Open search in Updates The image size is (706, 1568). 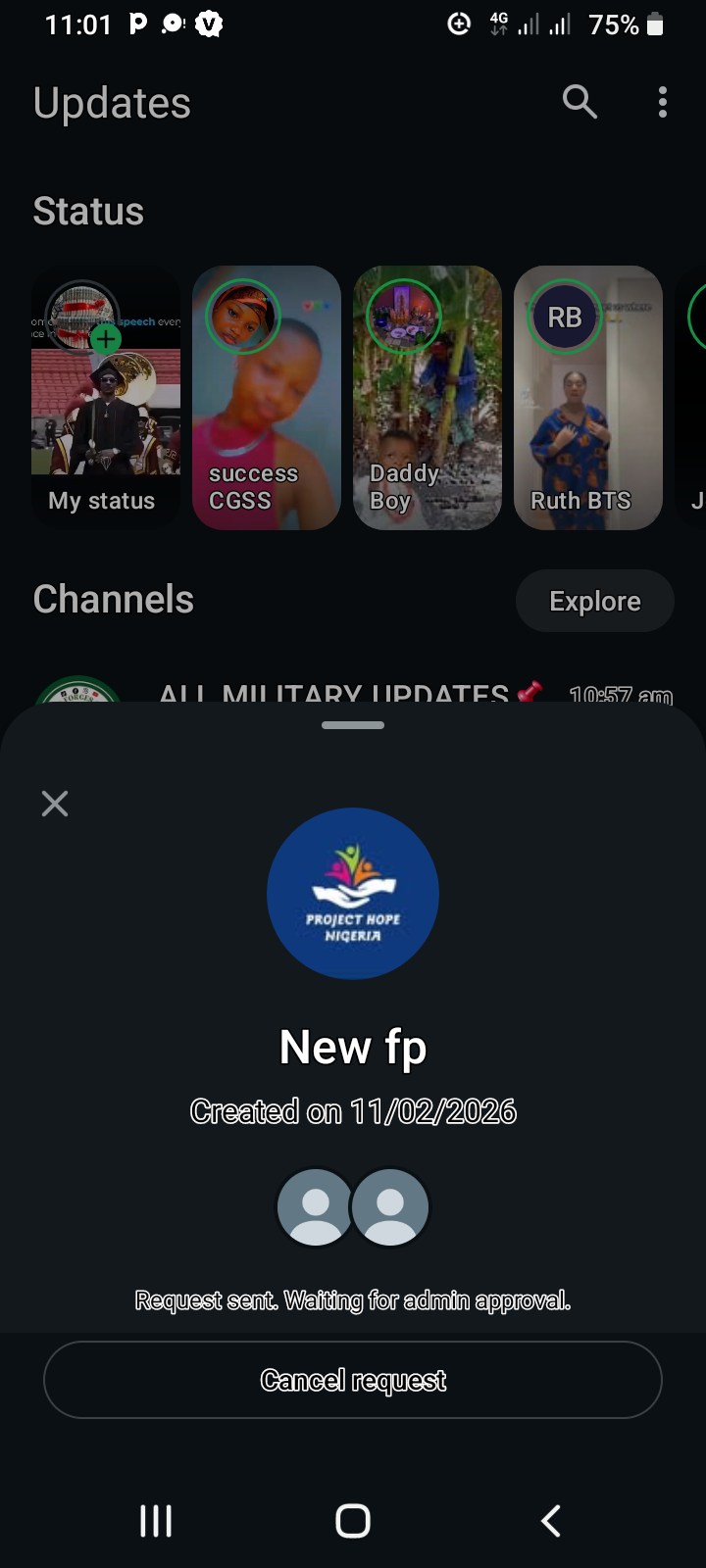coord(580,102)
